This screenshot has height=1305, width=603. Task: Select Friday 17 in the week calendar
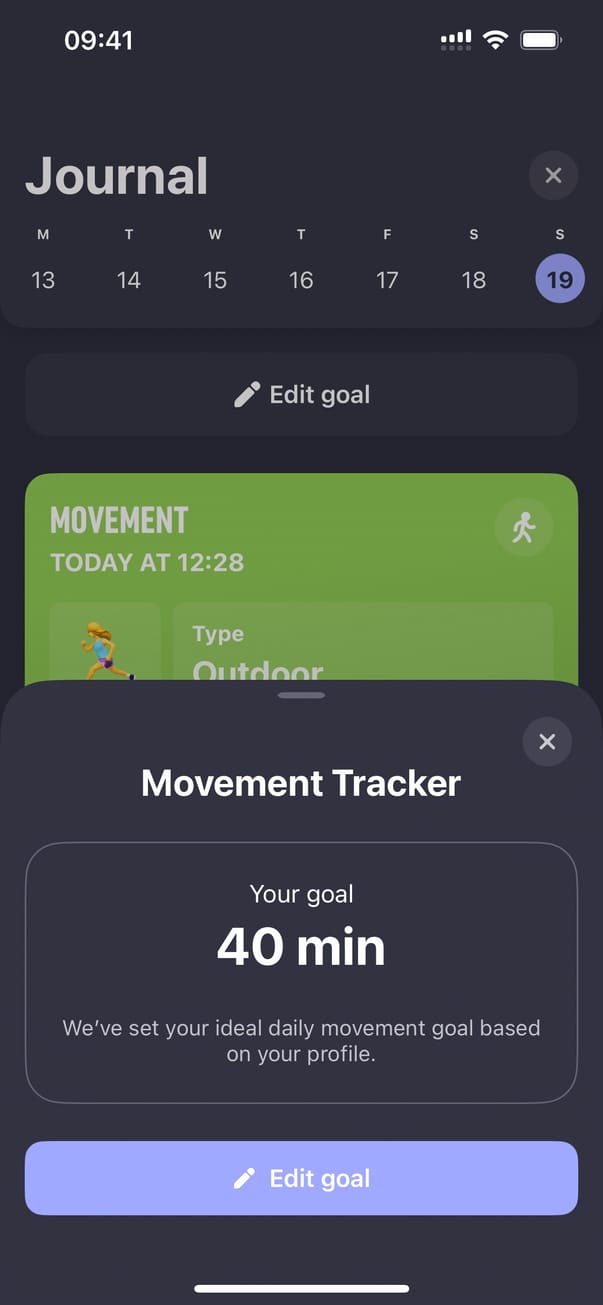[x=387, y=280]
